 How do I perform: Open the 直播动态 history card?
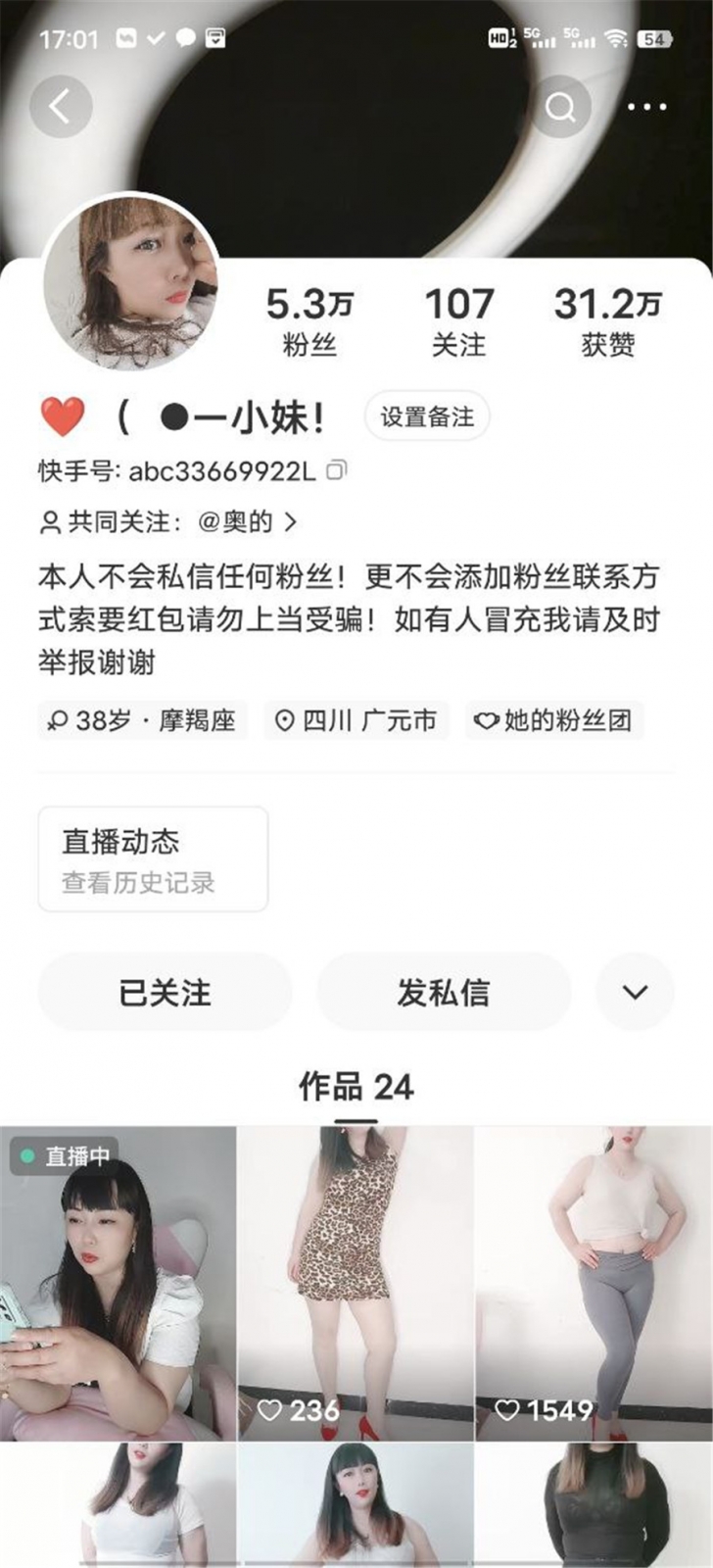tap(153, 859)
